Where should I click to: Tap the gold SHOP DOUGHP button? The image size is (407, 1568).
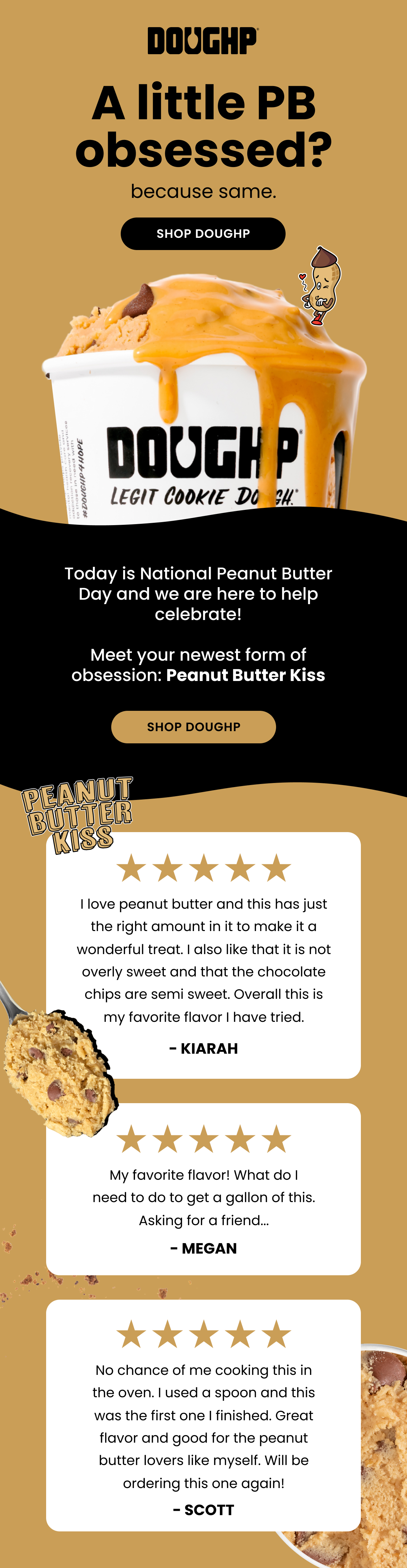(x=193, y=727)
